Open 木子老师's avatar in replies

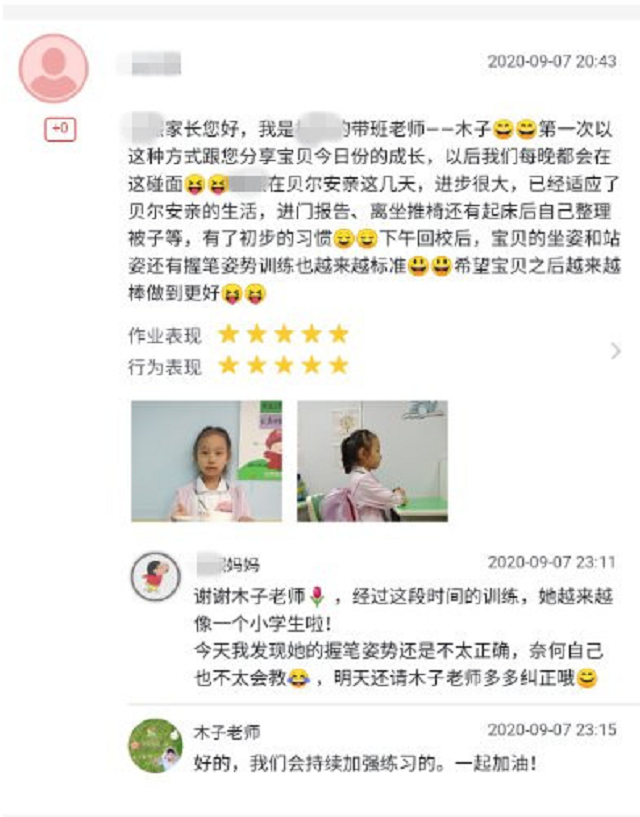coord(154,745)
